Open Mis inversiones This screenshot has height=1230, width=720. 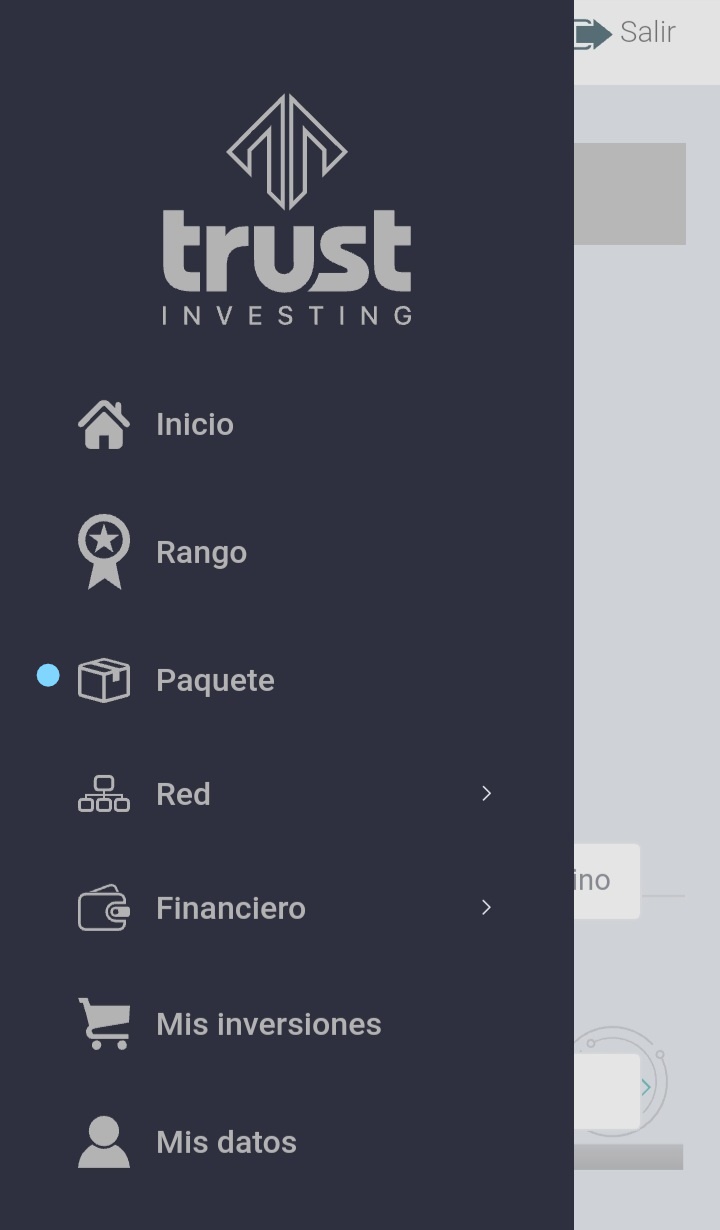coord(268,1024)
